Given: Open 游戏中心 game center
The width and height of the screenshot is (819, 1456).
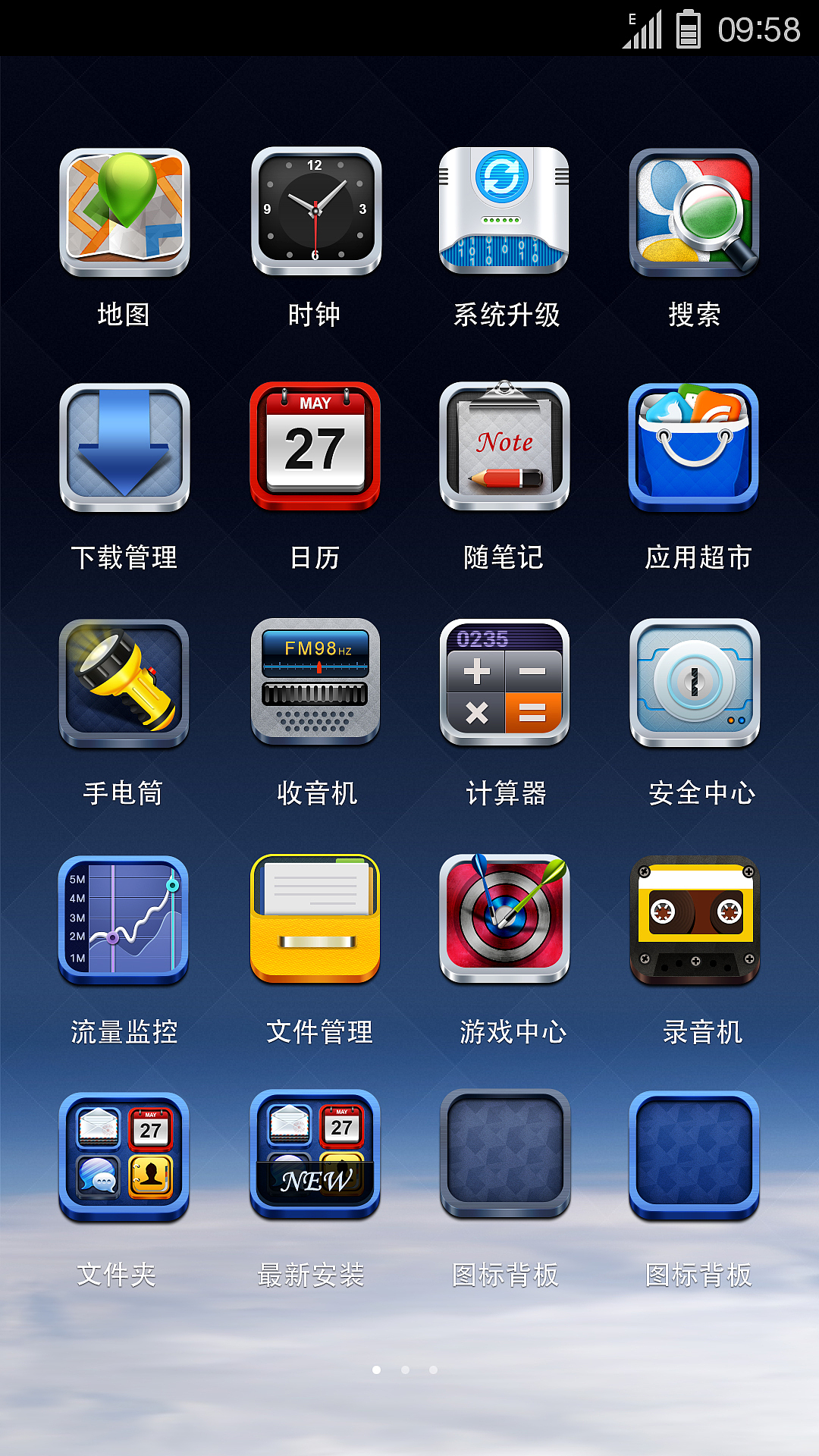Looking at the screenshot, I should (504, 919).
